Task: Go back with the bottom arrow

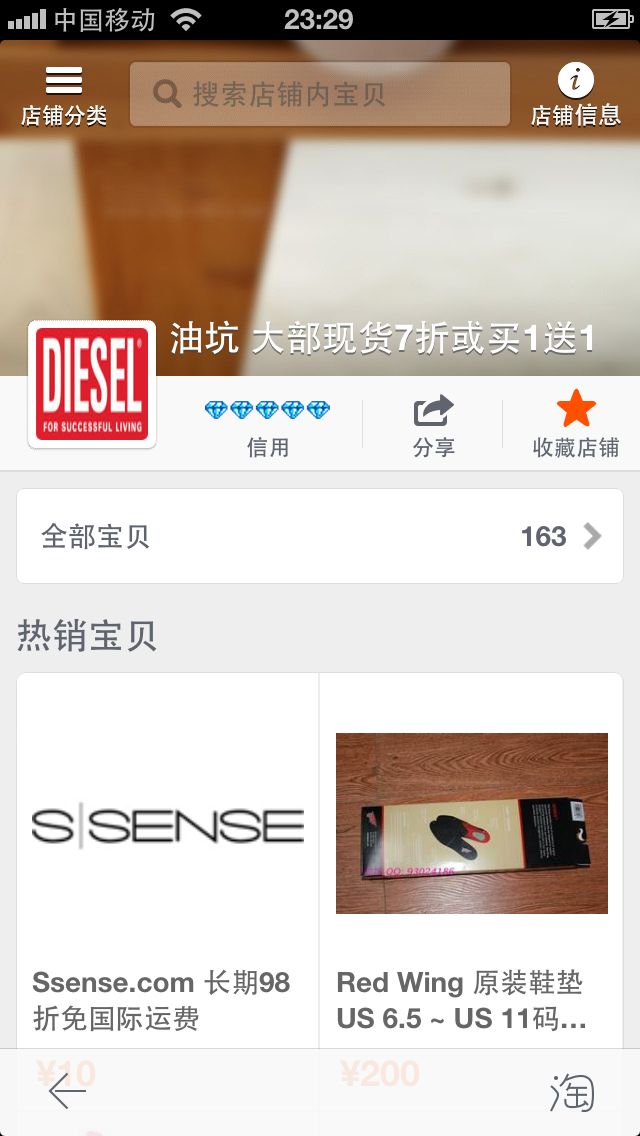Action: coord(67,1091)
